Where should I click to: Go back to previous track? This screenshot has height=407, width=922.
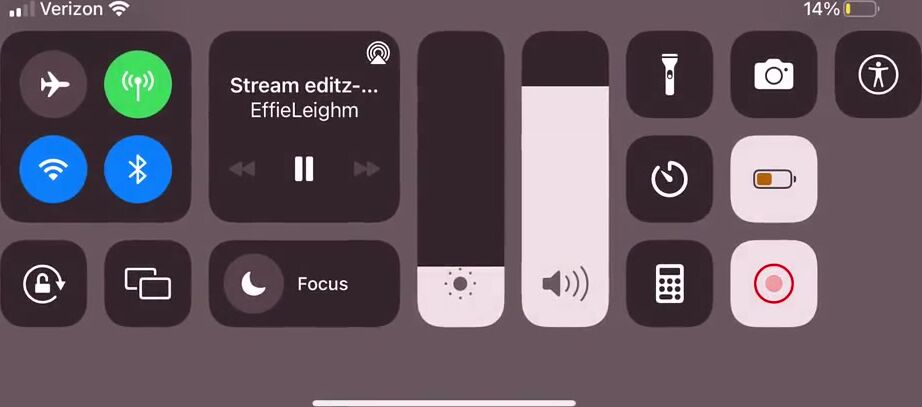(242, 169)
